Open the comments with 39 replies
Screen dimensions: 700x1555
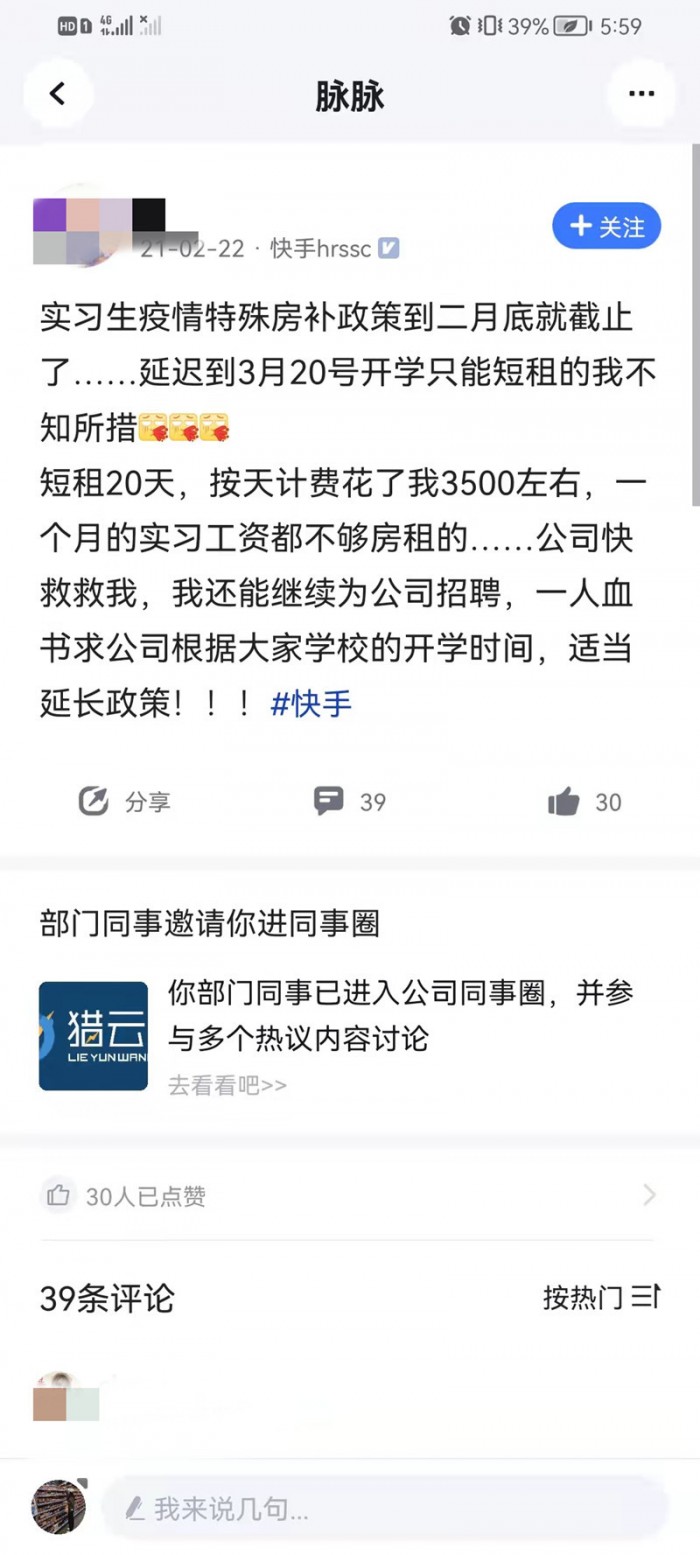click(350, 801)
